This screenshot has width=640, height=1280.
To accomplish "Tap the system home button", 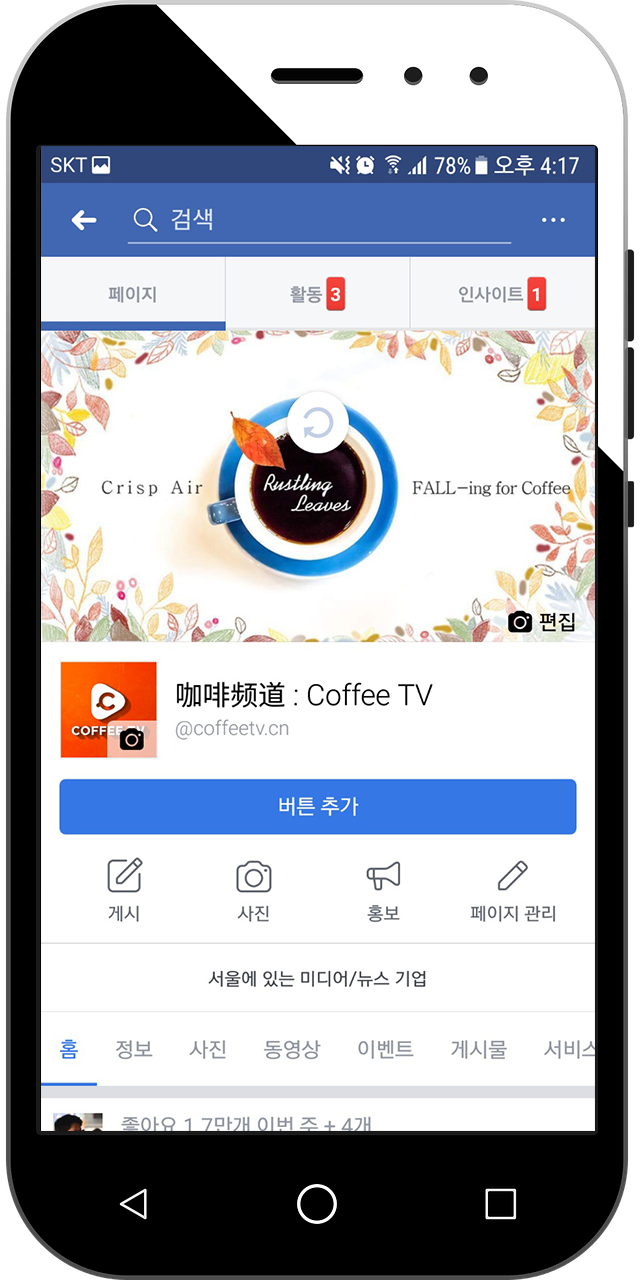I will tap(317, 1203).
